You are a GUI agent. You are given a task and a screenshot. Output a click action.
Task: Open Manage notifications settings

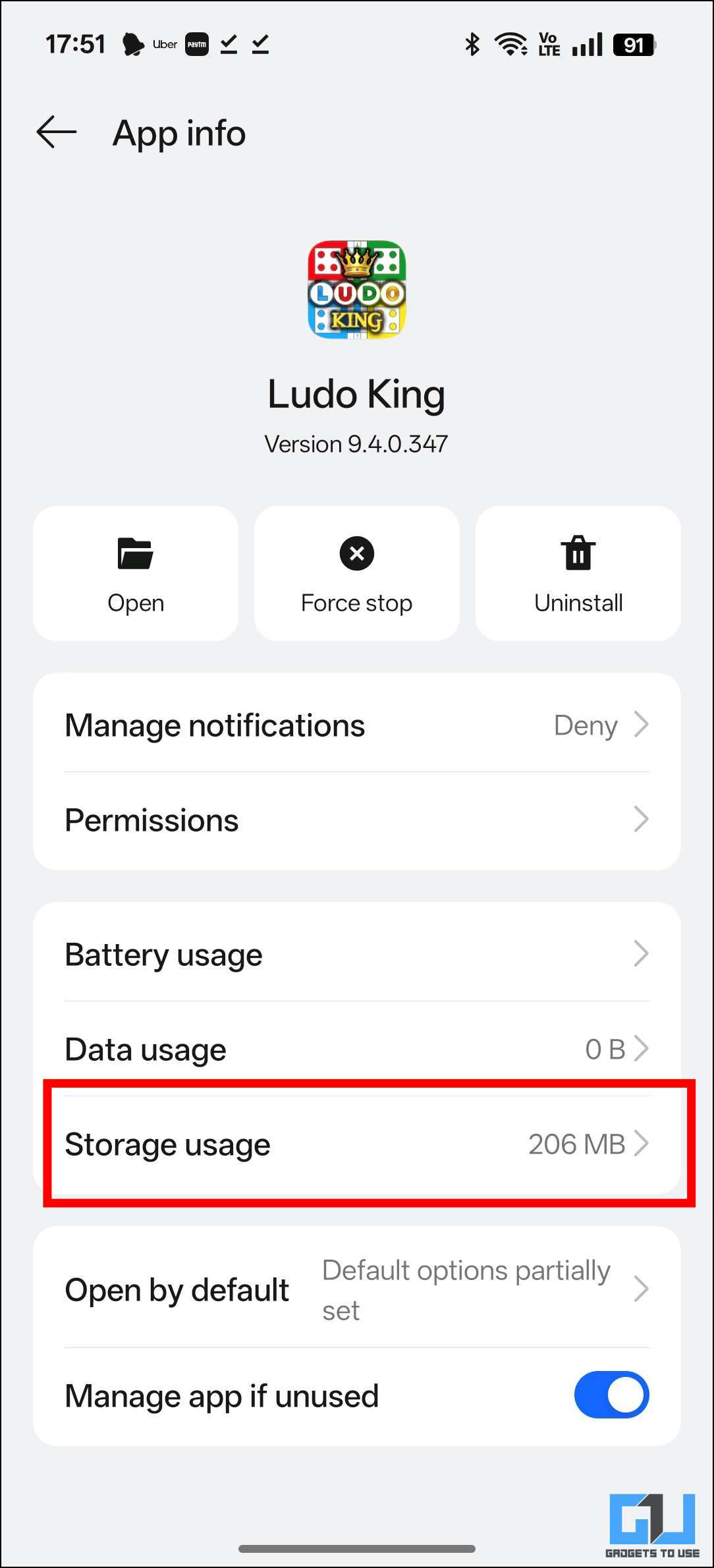click(357, 725)
